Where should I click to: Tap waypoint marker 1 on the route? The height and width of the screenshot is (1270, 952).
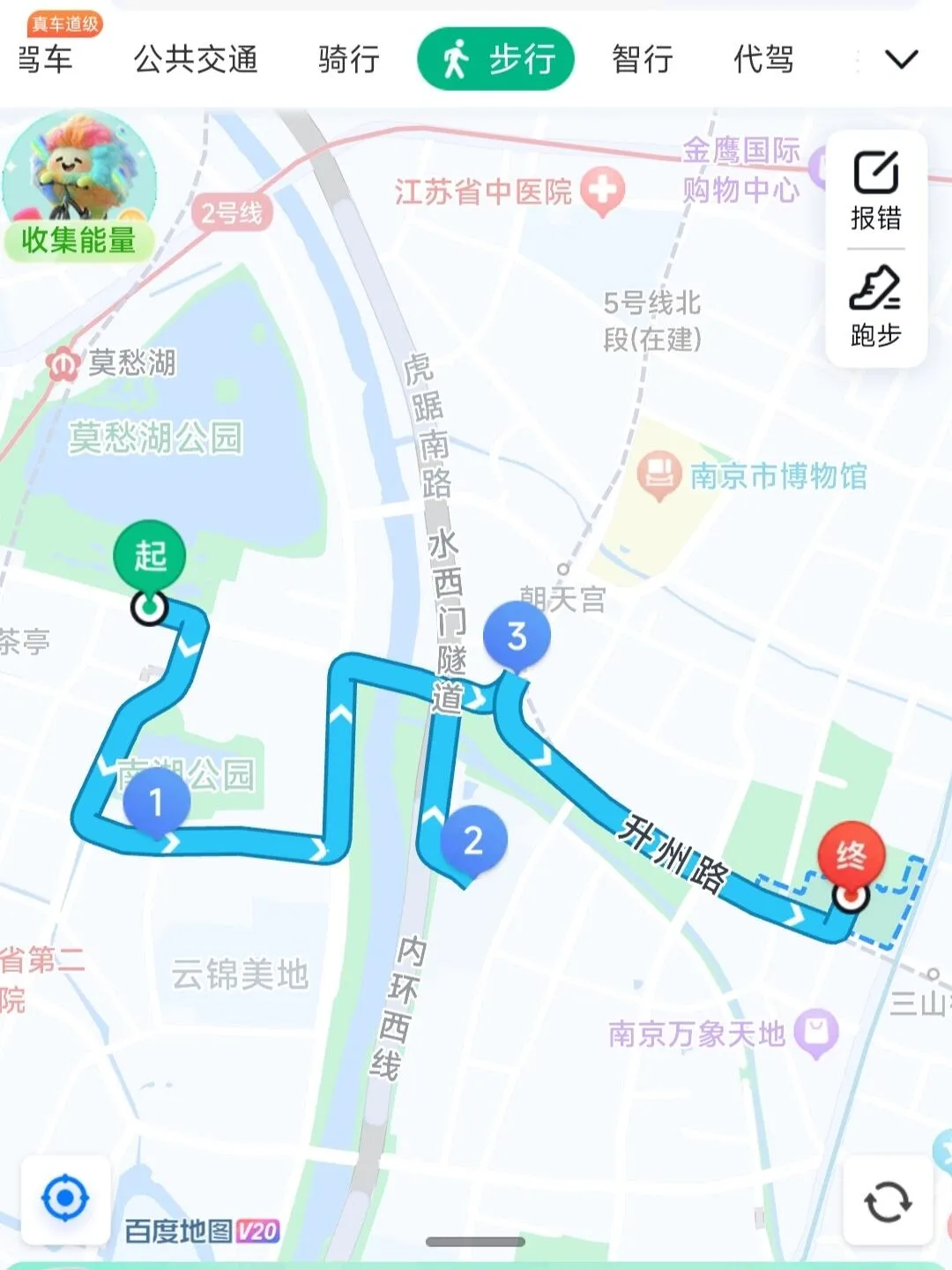156,802
